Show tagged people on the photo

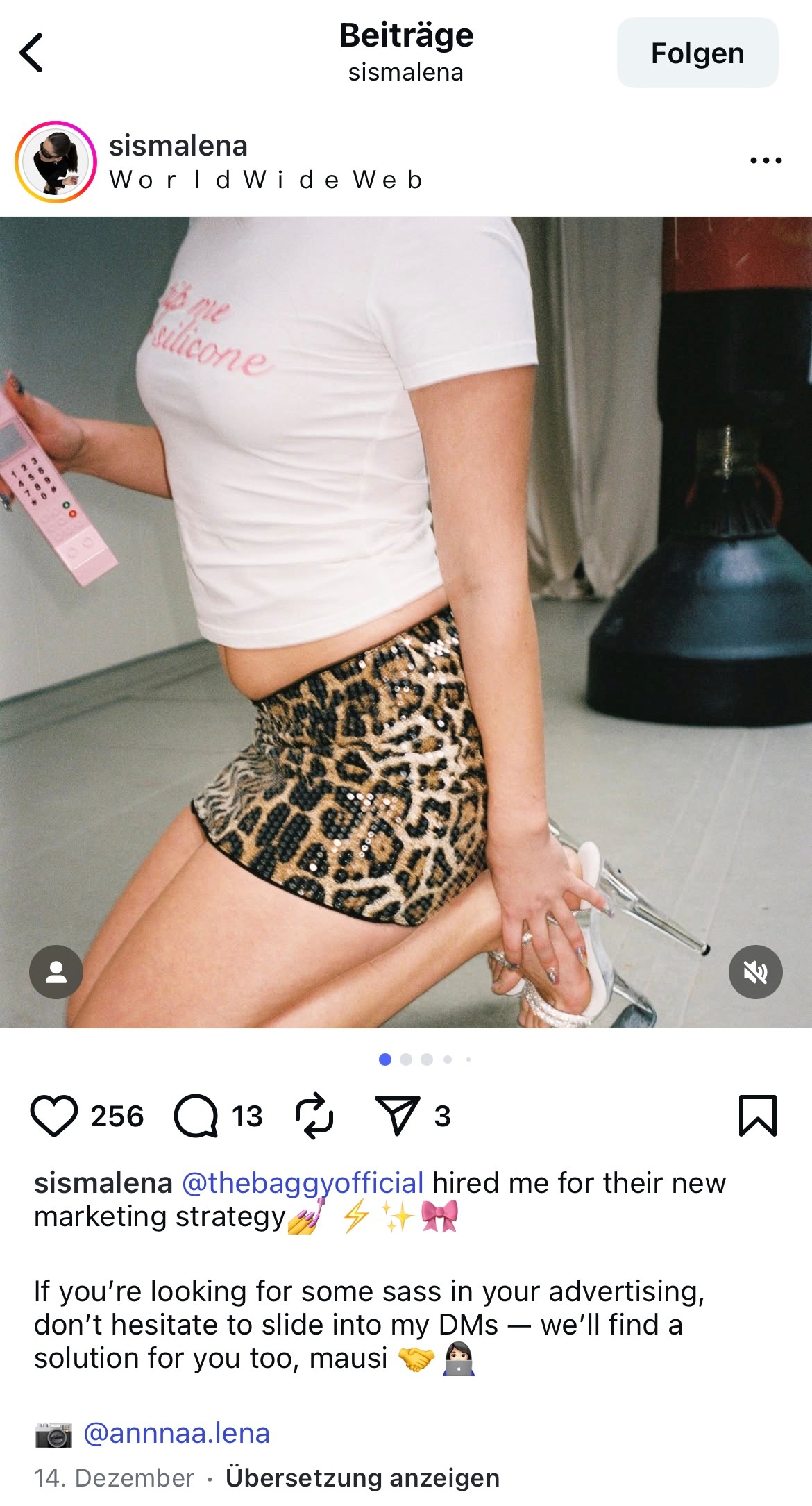point(56,971)
